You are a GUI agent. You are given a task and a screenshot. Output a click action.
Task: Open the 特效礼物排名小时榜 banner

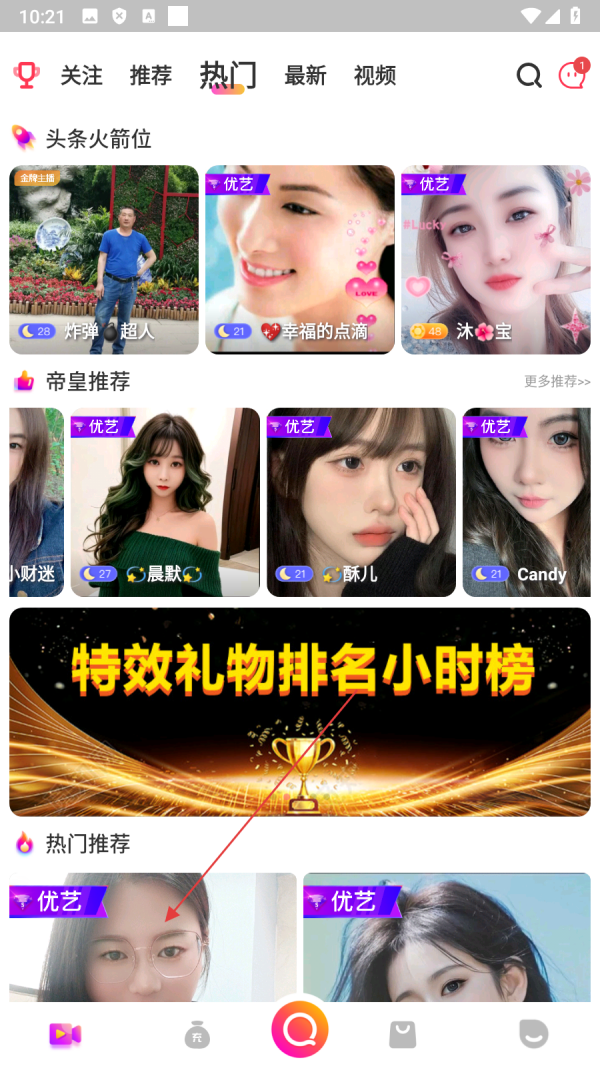(300, 712)
